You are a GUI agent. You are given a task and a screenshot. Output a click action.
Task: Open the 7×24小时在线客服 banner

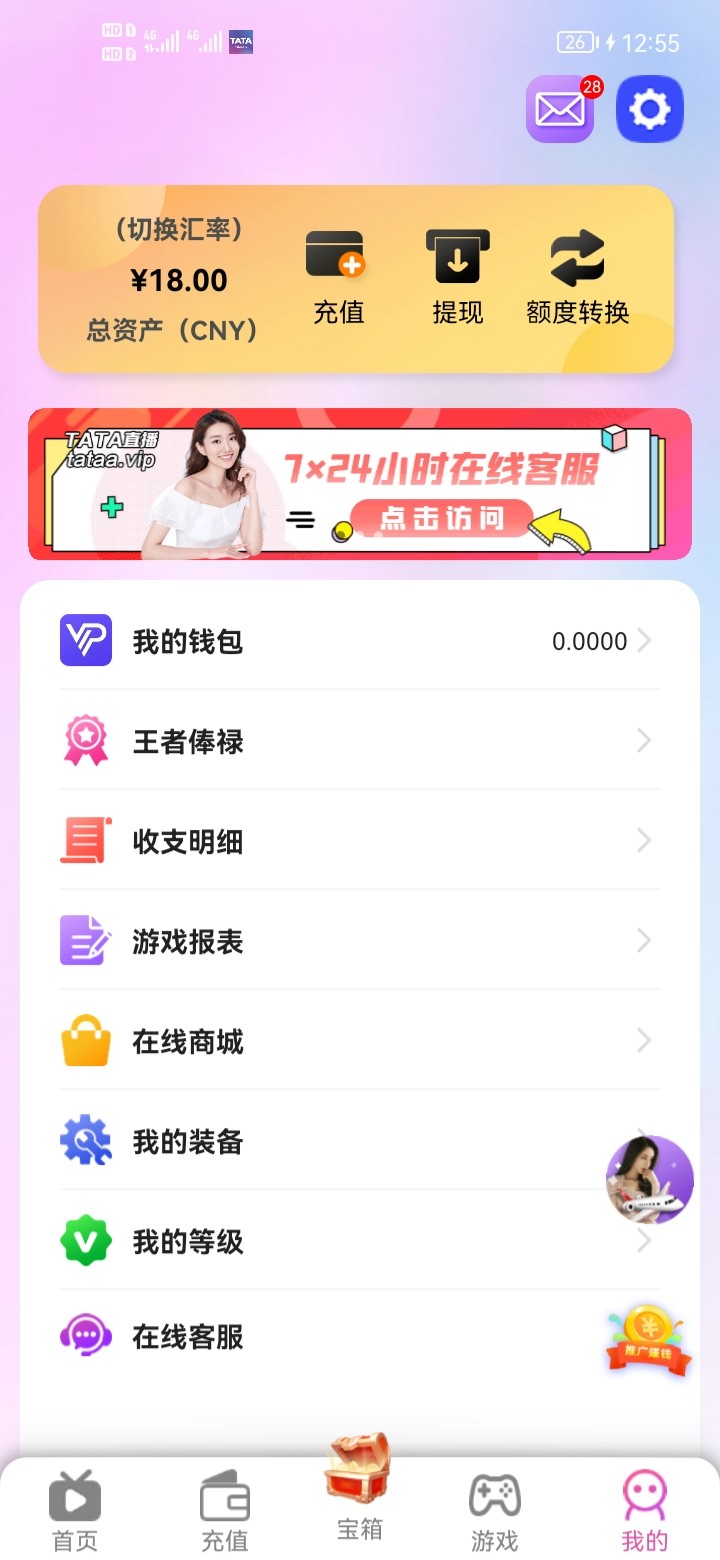point(360,484)
